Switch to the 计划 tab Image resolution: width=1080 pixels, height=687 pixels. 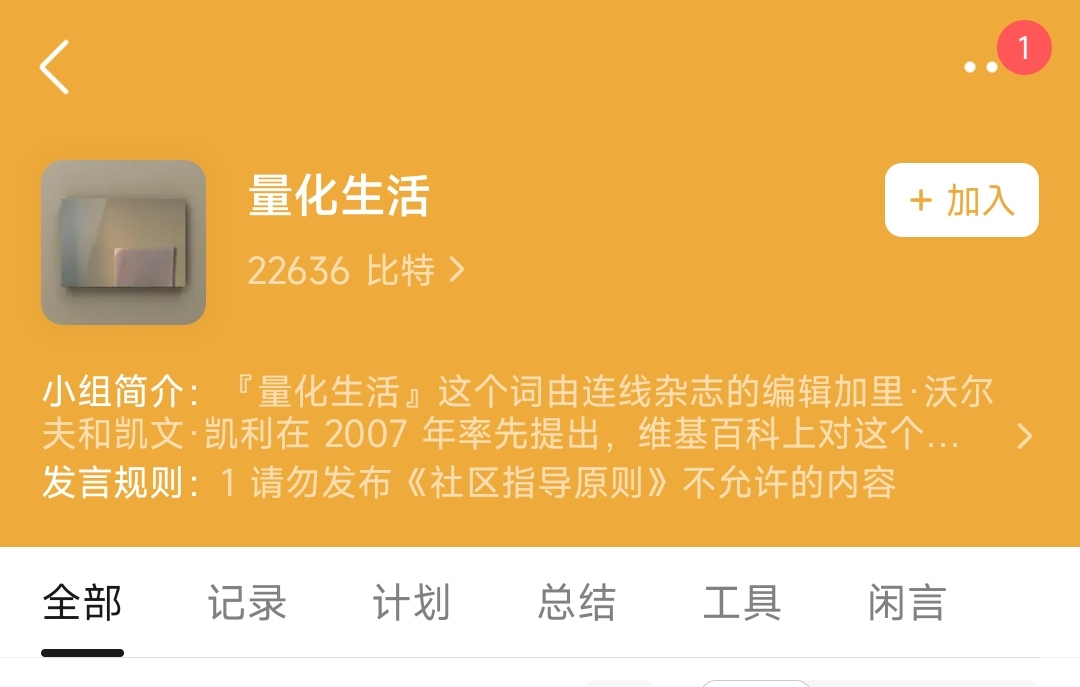click(411, 603)
